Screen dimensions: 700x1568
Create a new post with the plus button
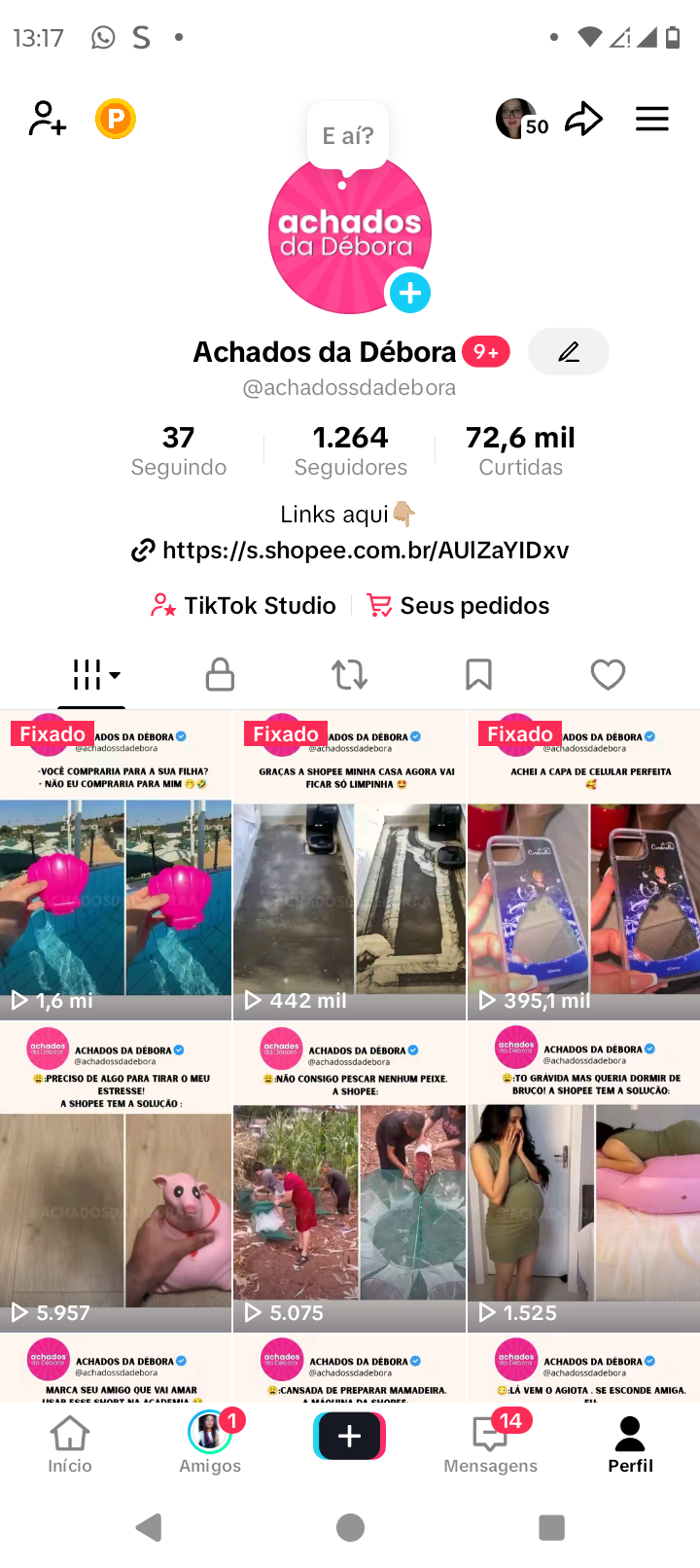point(350,1437)
